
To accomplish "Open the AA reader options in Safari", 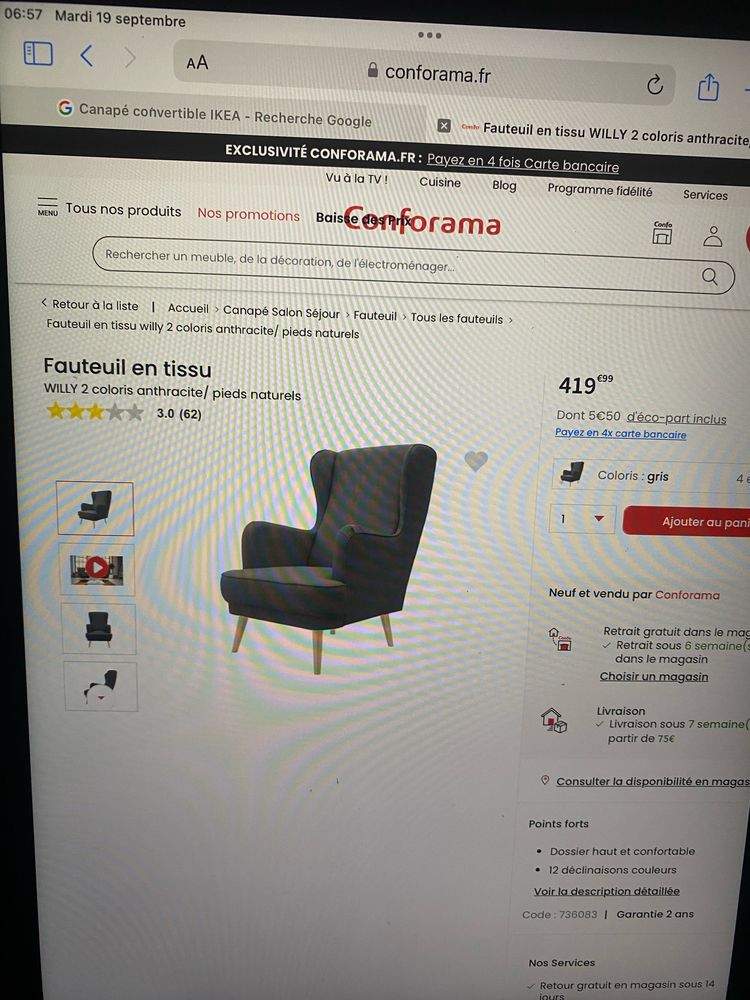I will click(196, 62).
